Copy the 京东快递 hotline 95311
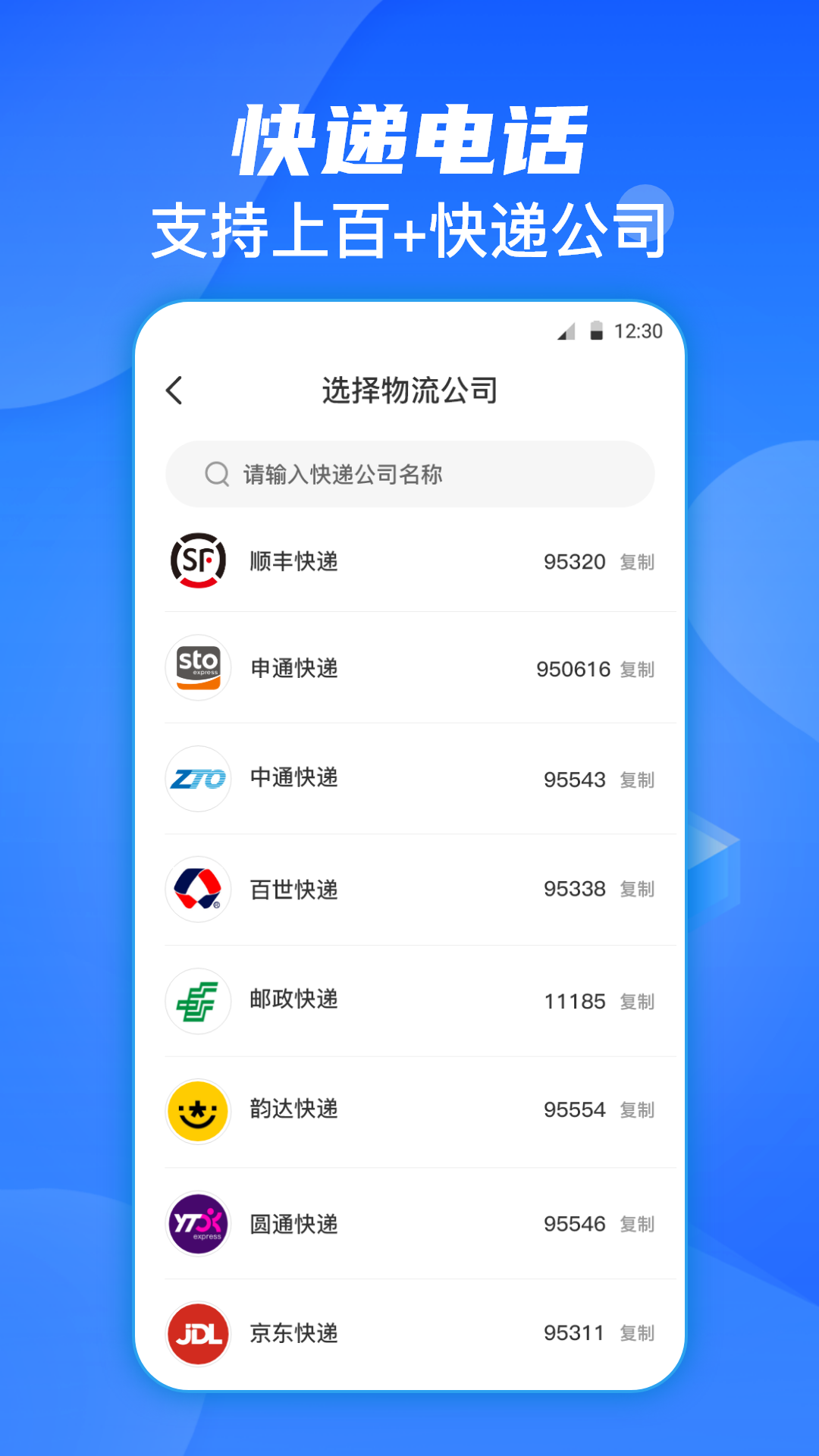Screen dimensions: 819x1456 point(637,1335)
